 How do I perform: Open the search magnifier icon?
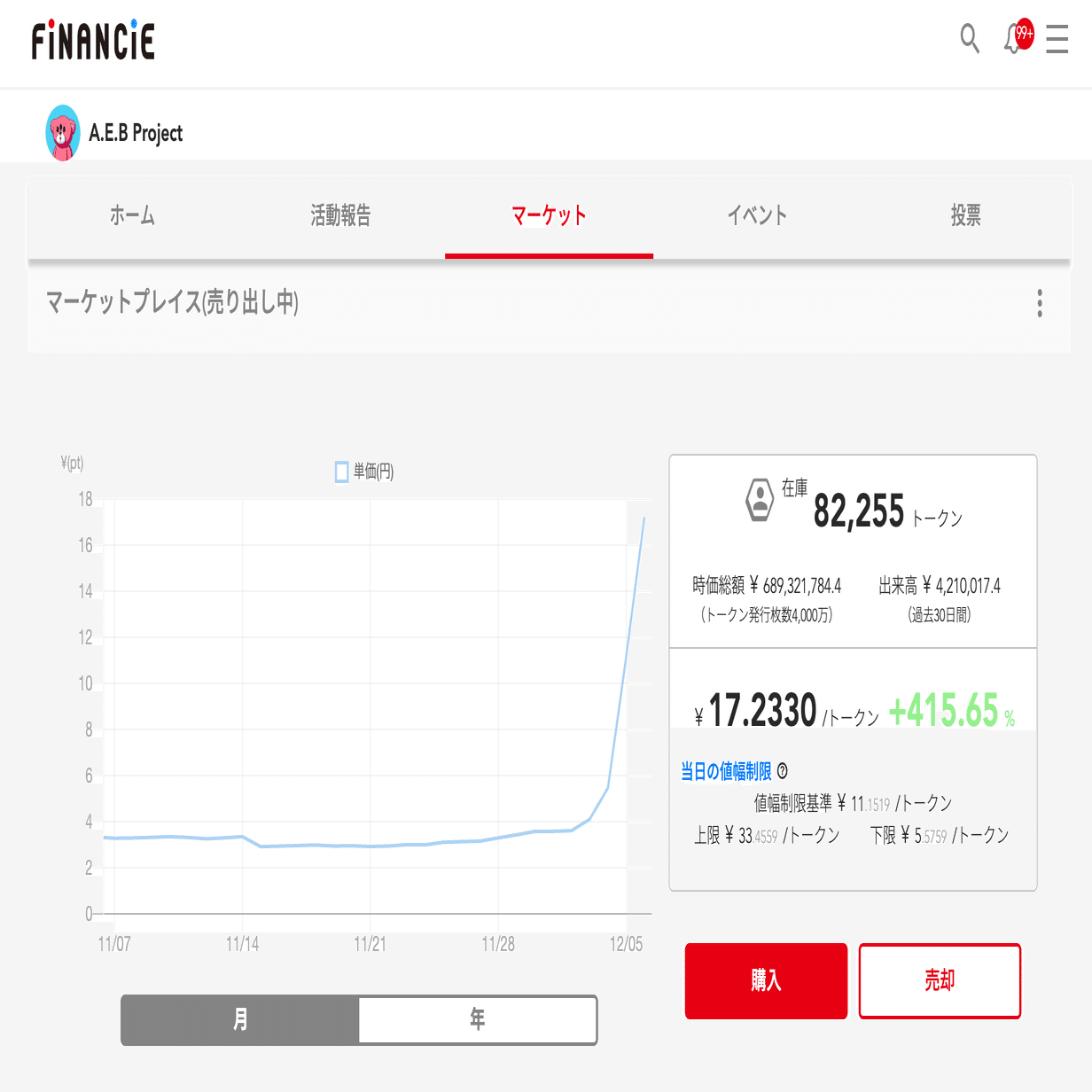coord(970,39)
